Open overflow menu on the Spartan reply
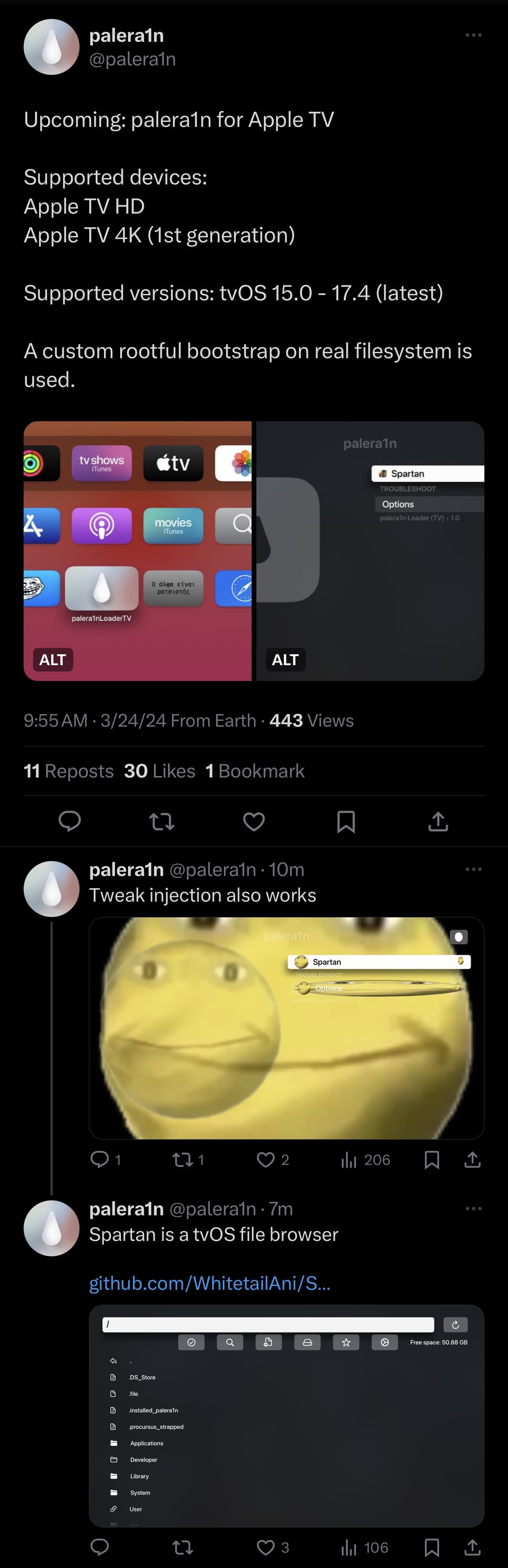This screenshot has height=1568, width=508. click(x=473, y=1208)
